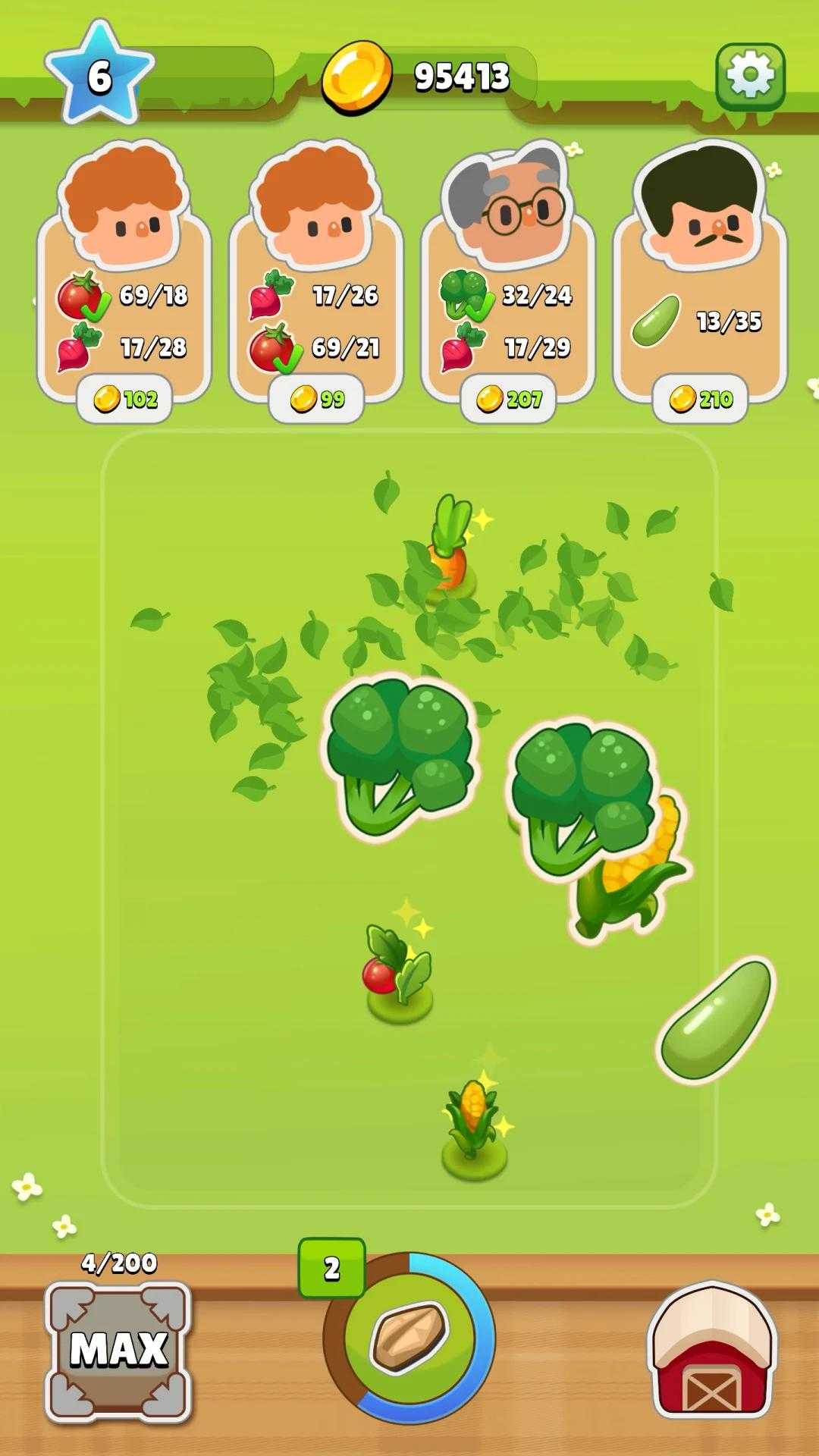Tap the MAX expand button
The height and width of the screenshot is (1456, 819).
pyautogui.click(x=118, y=1351)
